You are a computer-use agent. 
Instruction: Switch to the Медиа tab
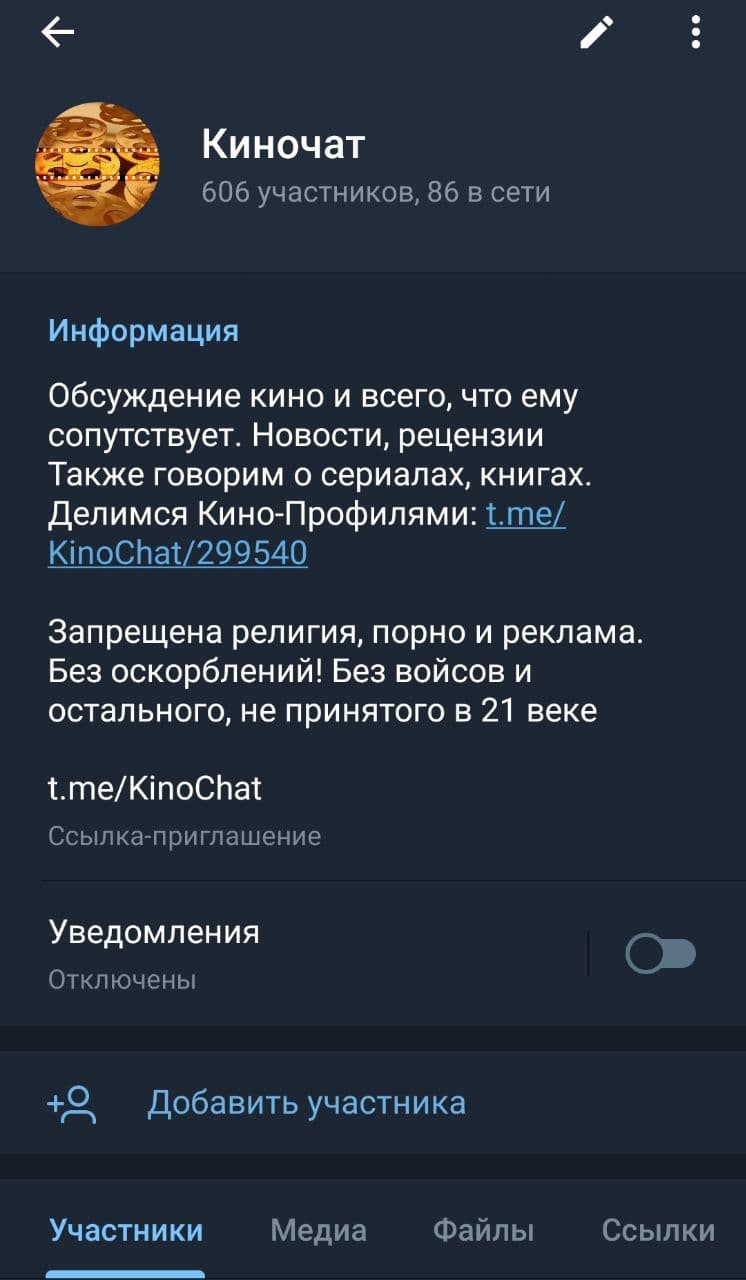tap(318, 1230)
